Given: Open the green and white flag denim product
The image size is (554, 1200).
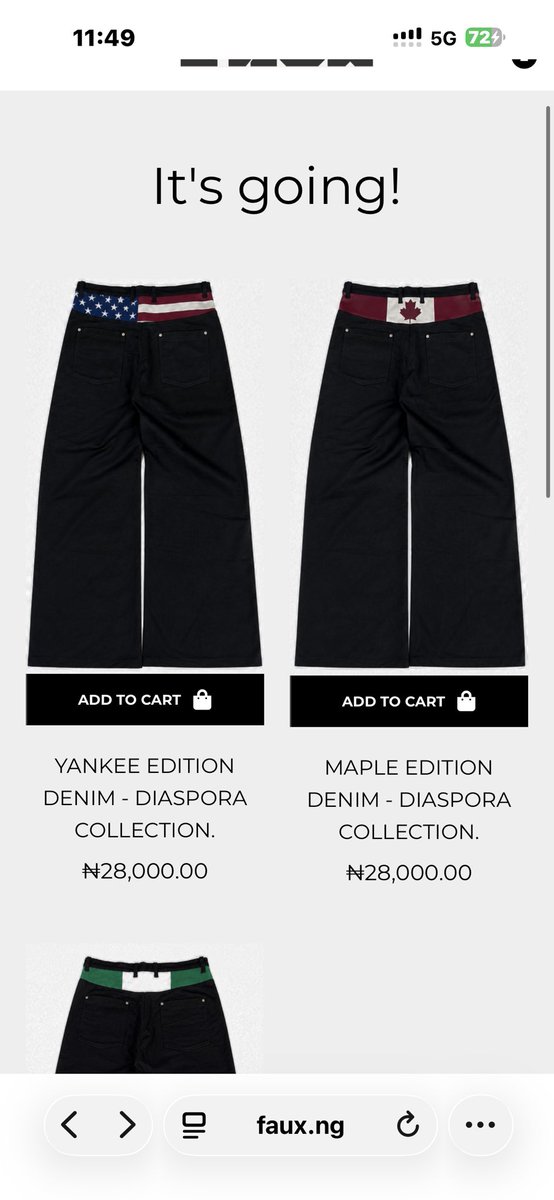Looking at the screenshot, I should click(x=145, y=1008).
